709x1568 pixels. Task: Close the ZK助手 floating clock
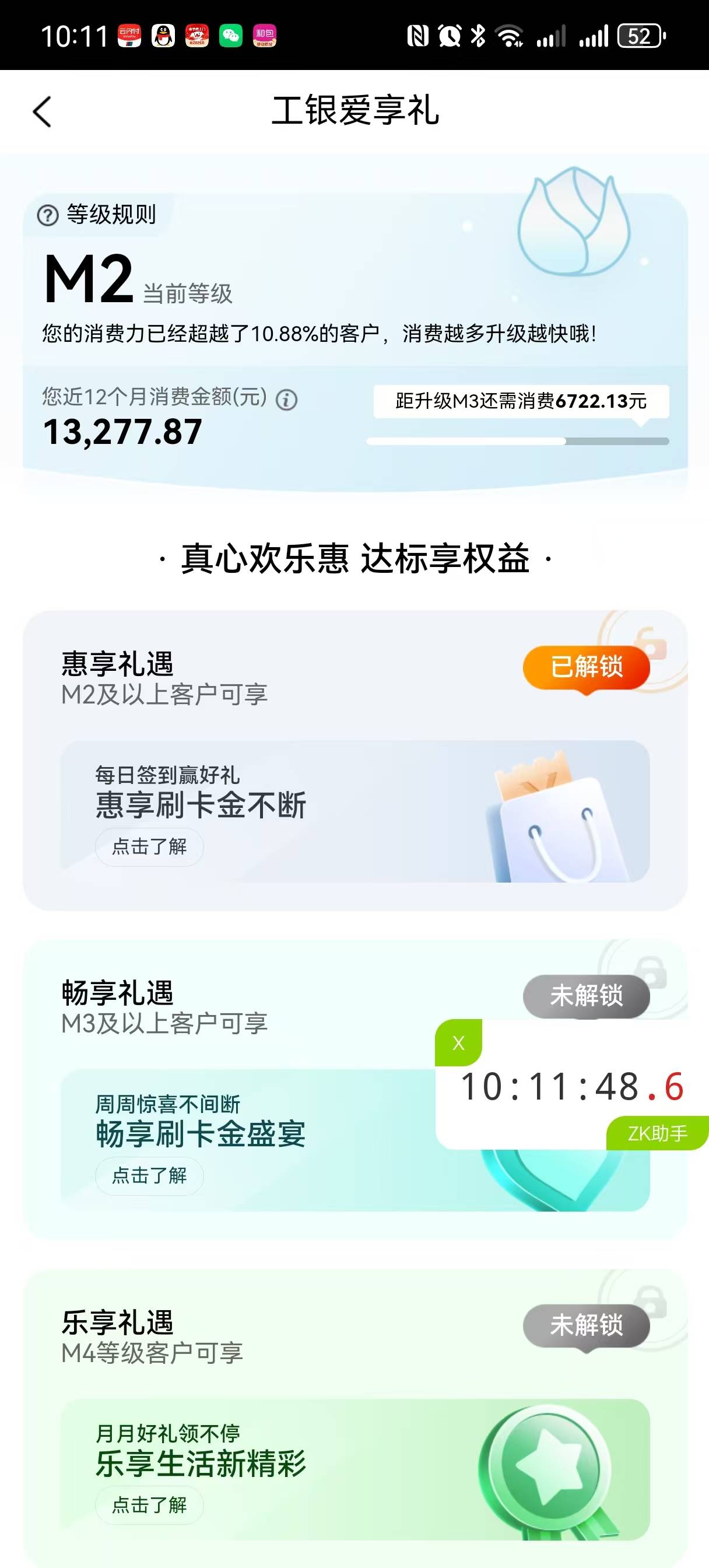click(458, 1042)
